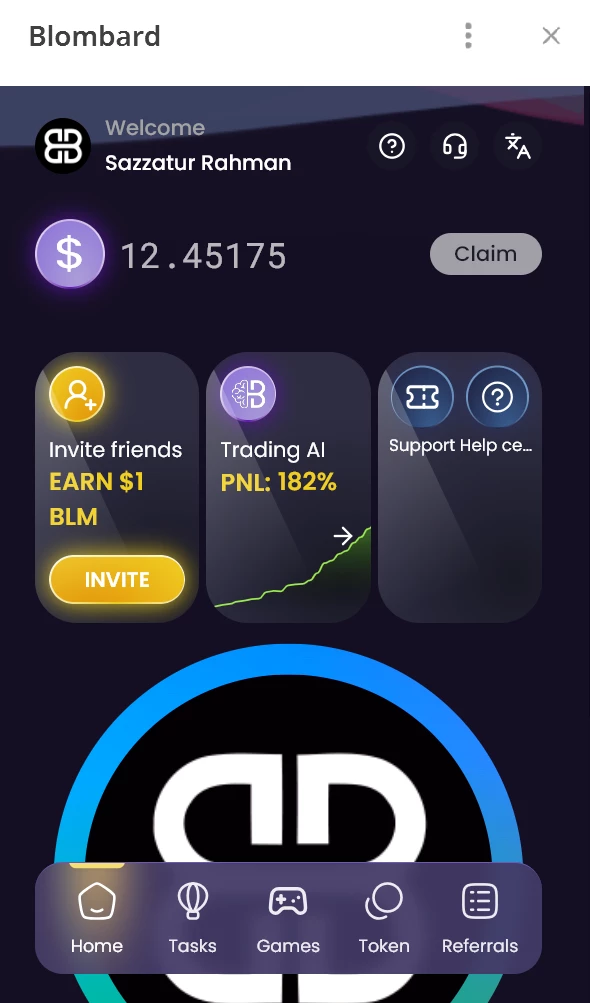View the Referrals tab

[x=480, y=919]
